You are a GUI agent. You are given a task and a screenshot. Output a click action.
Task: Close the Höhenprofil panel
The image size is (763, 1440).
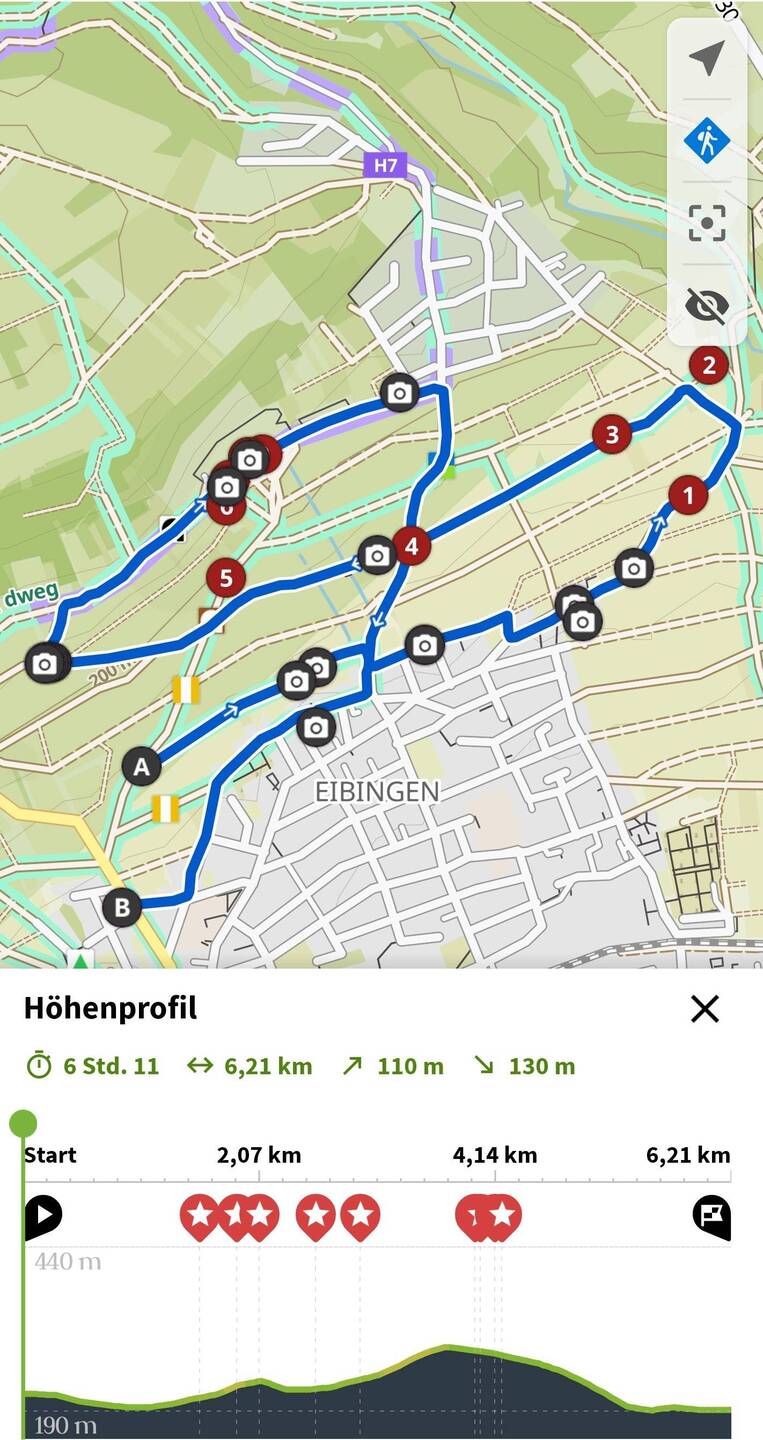click(705, 1009)
